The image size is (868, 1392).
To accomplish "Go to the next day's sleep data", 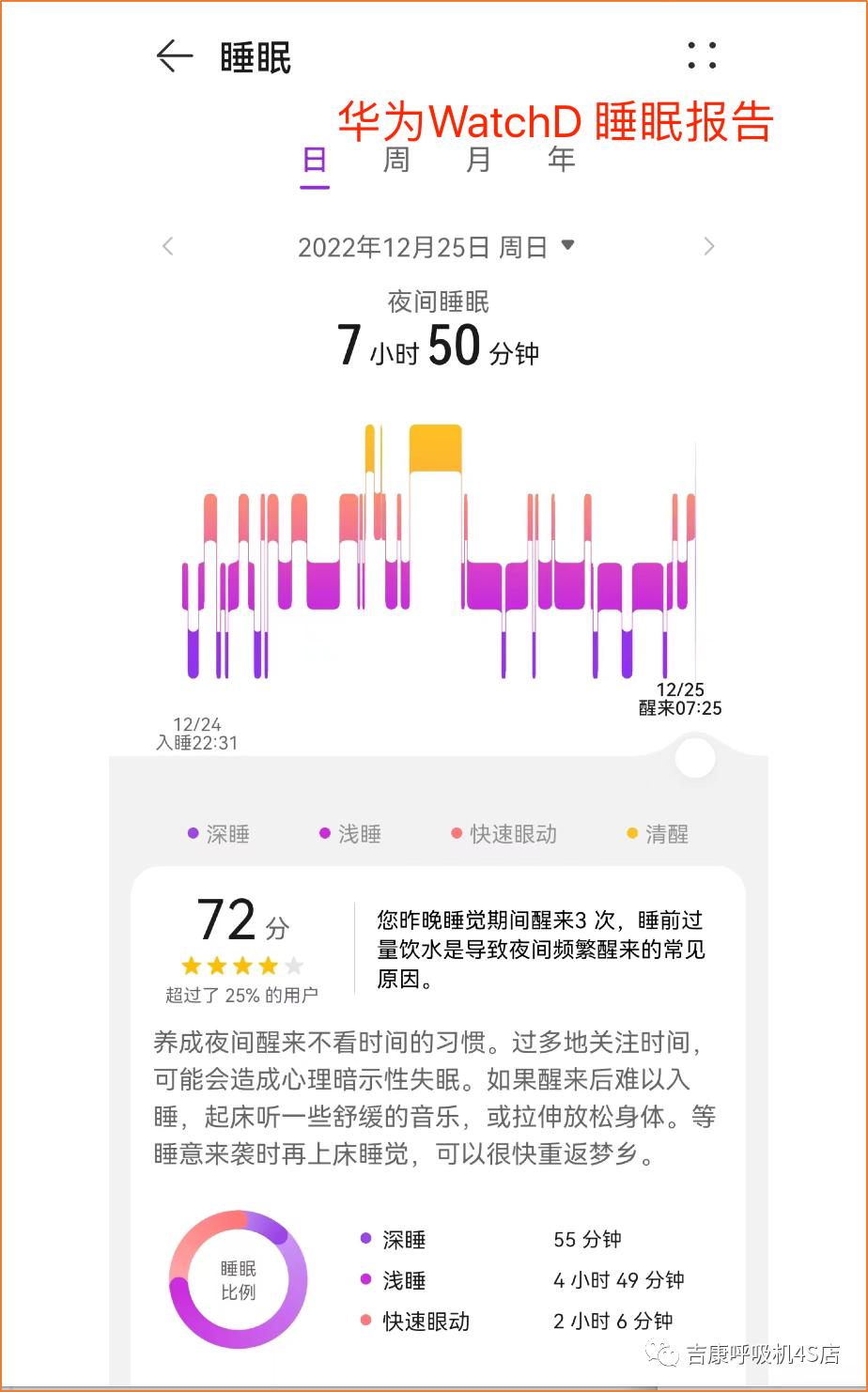I will pos(709,247).
